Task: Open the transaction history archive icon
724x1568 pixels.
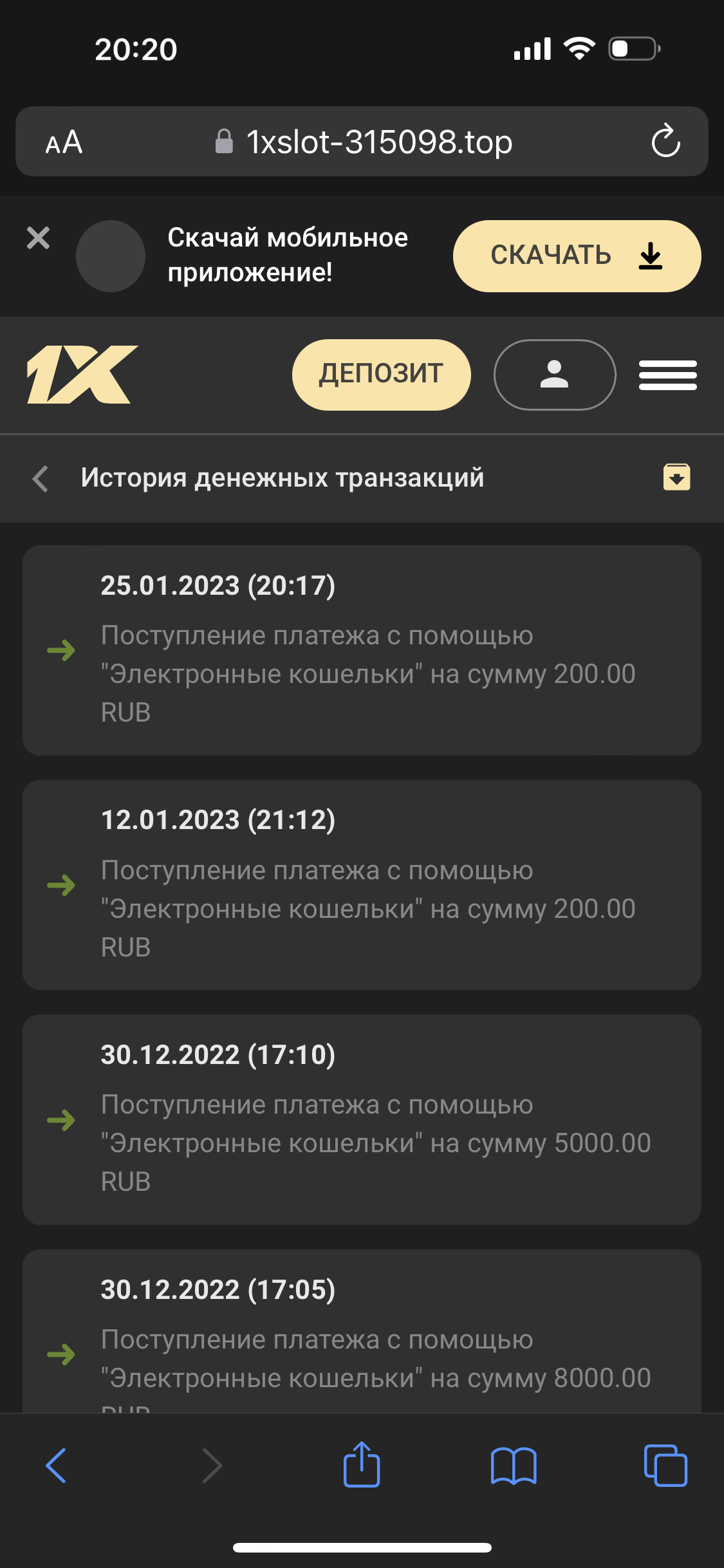Action: [676, 478]
